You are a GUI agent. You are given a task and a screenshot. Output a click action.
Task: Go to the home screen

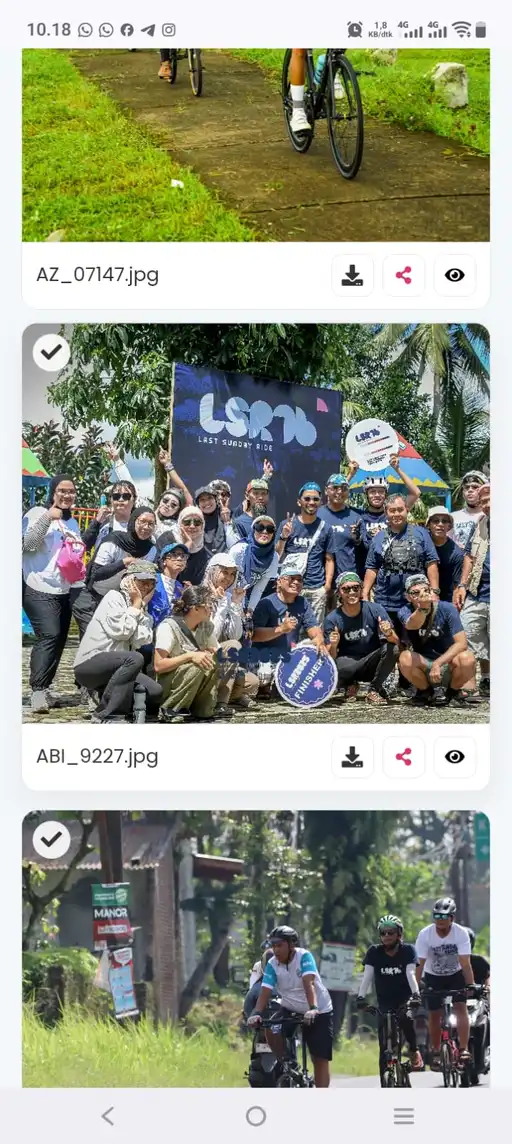(256, 1116)
